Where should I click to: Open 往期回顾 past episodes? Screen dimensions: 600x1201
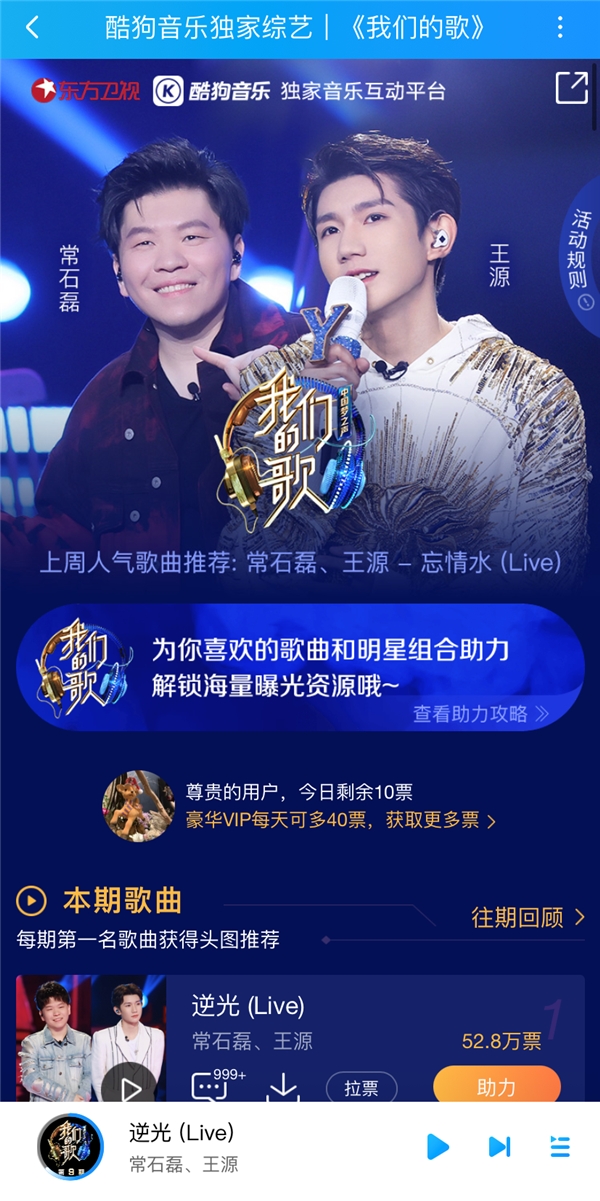(528, 917)
